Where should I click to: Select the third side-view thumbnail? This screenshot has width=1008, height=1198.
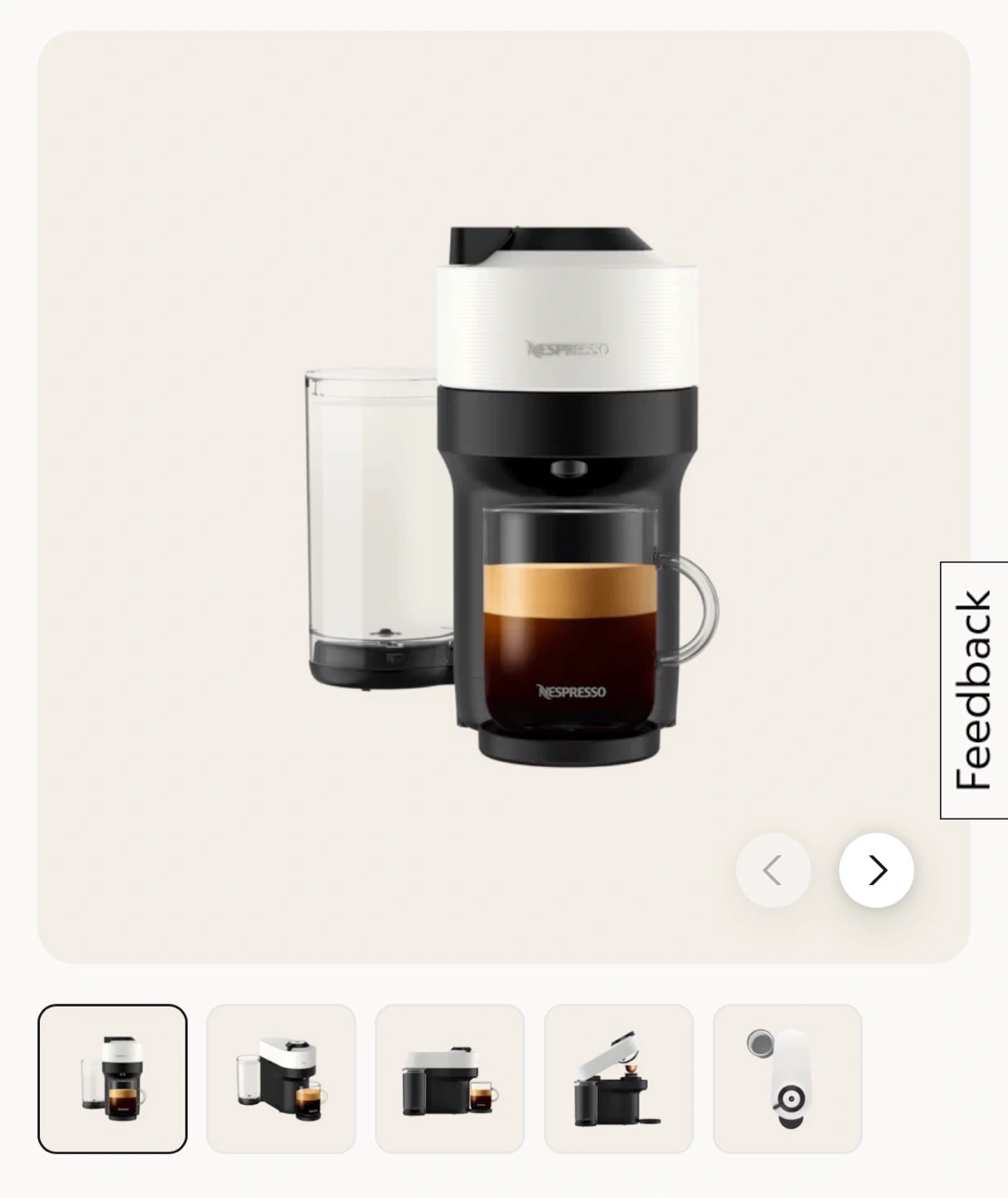[x=450, y=1079]
